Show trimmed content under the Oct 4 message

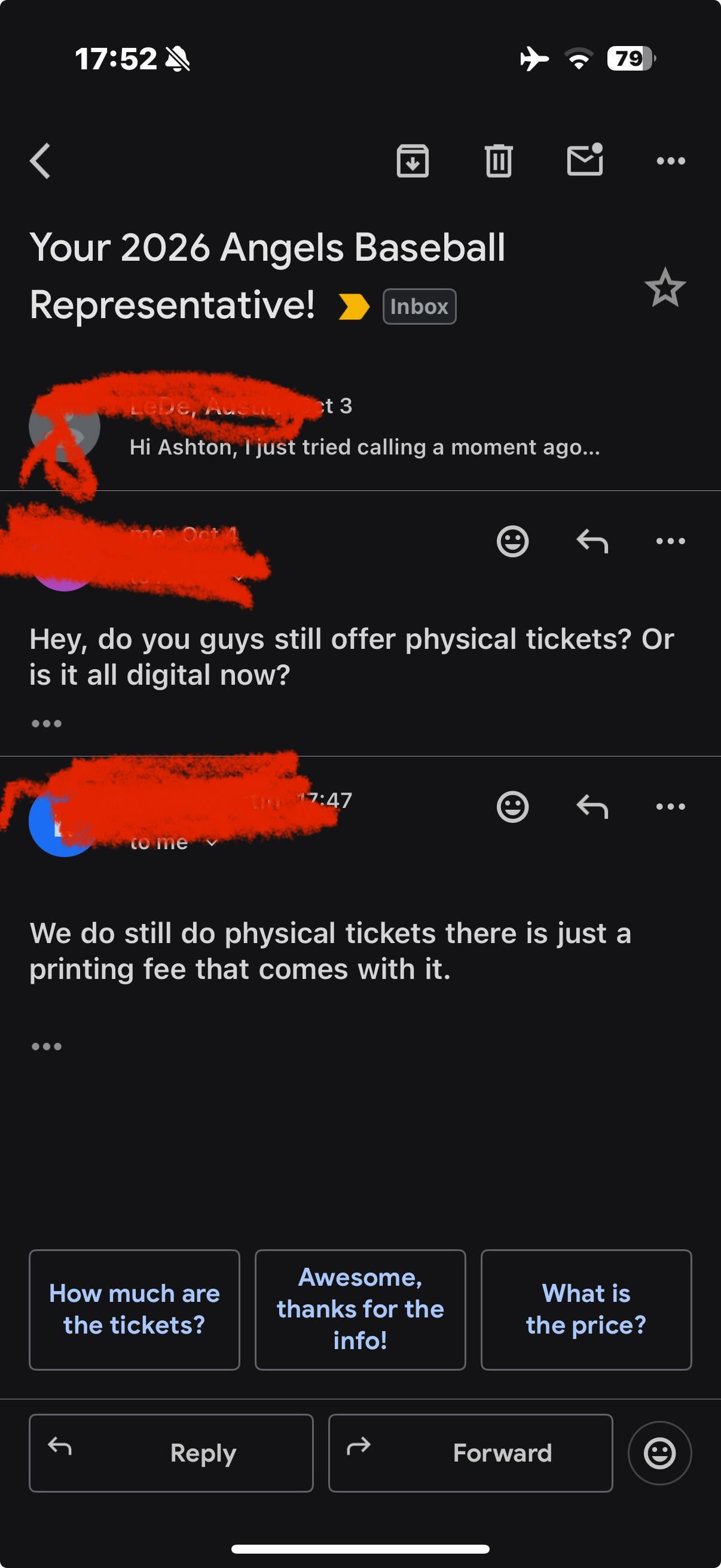46,723
